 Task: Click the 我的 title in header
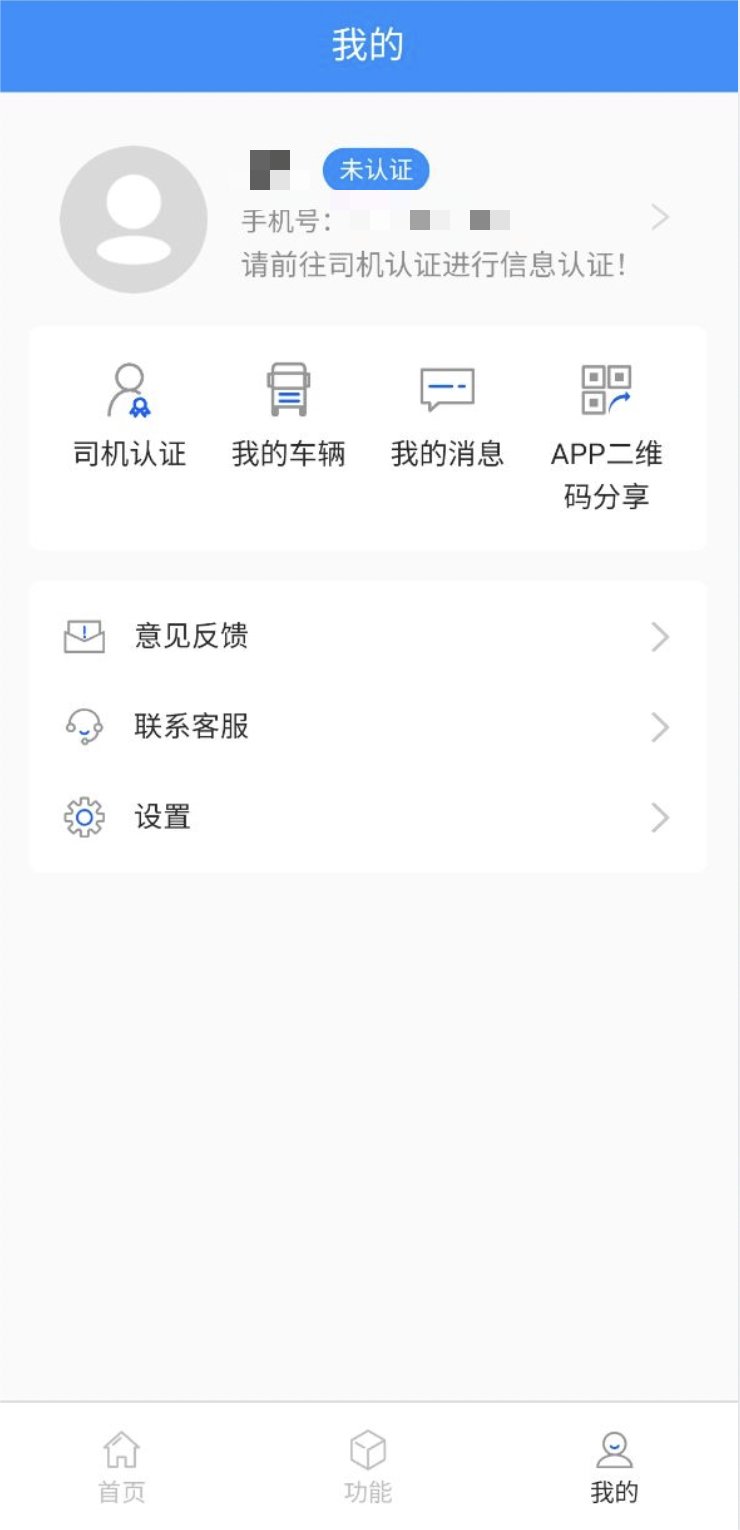369,45
